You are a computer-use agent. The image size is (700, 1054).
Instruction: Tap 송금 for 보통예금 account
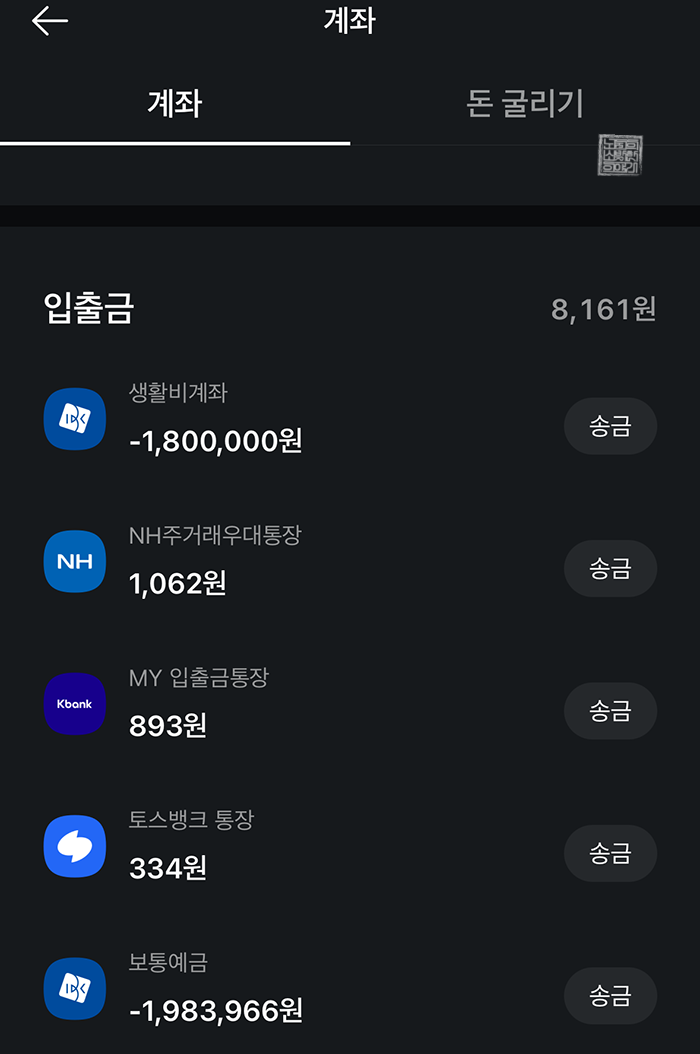pos(610,996)
